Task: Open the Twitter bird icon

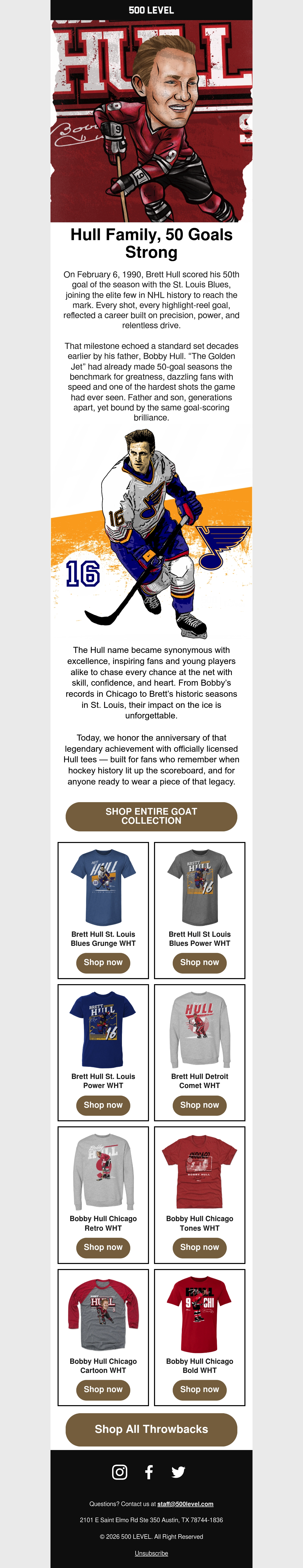Action: [x=178, y=1472]
